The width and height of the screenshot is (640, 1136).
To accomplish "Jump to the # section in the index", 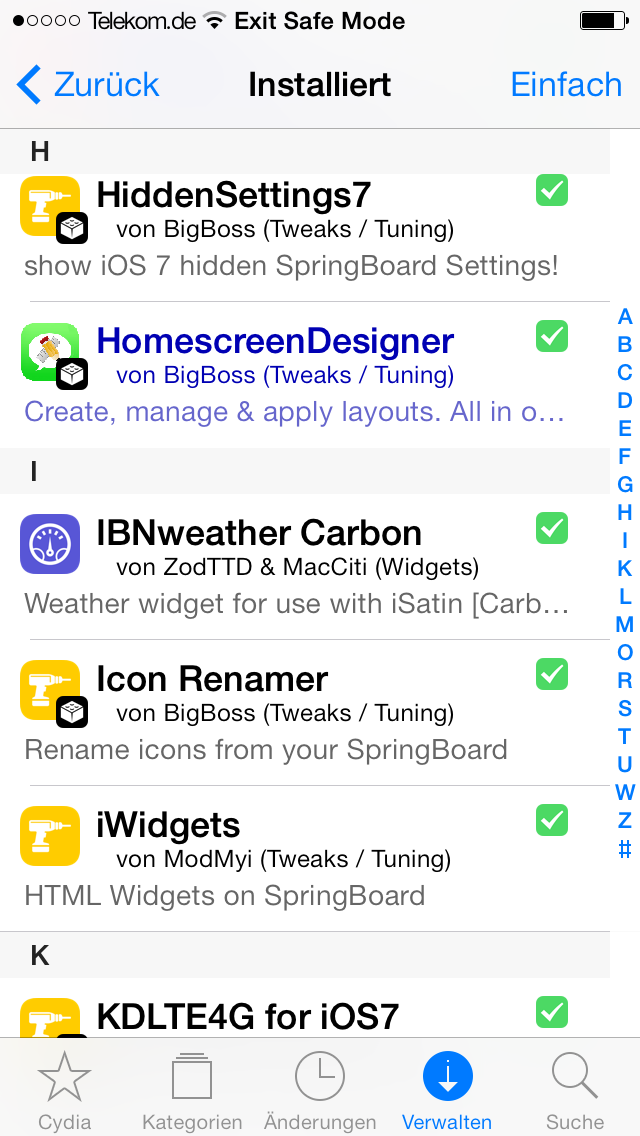I will pos(625,849).
